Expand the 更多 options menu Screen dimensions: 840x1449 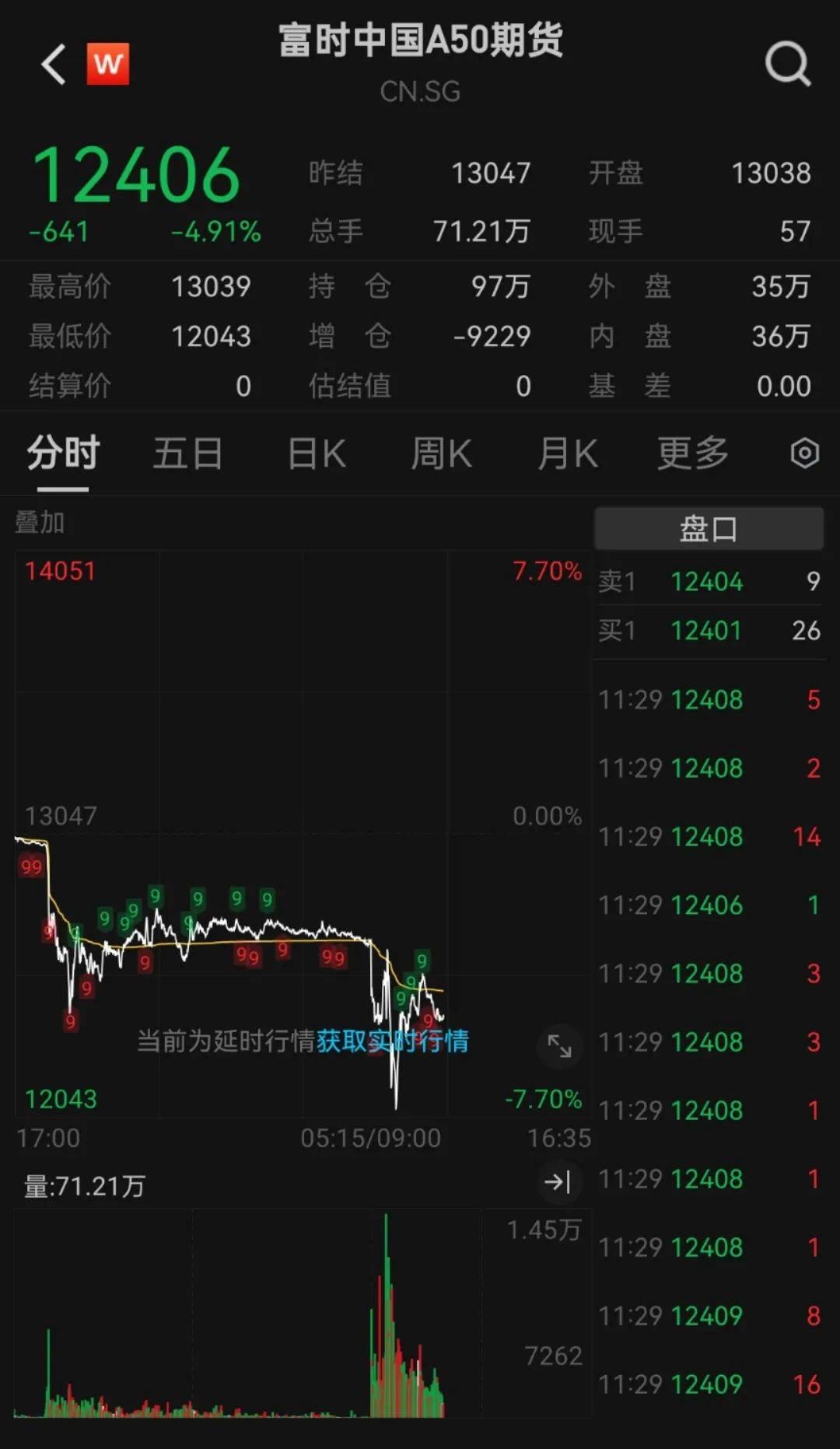coord(691,453)
